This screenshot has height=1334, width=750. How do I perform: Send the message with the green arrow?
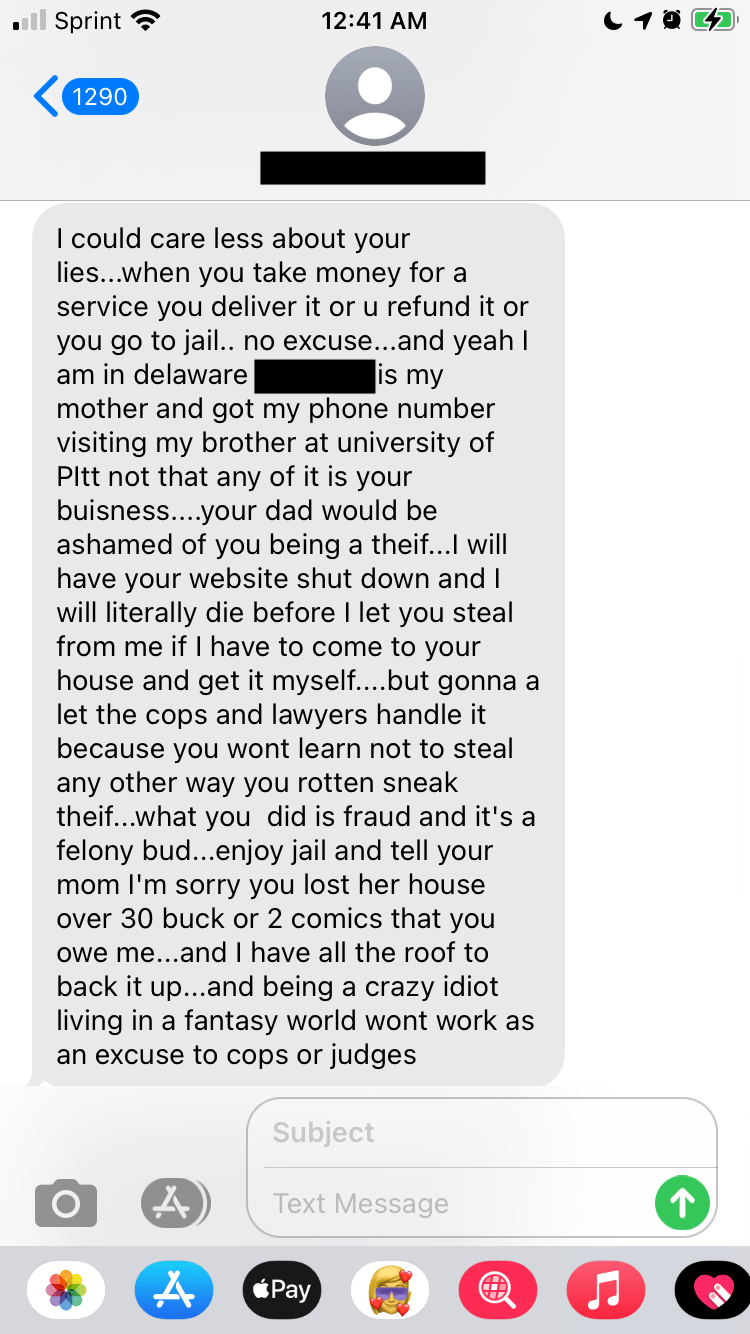coord(682,1202)
